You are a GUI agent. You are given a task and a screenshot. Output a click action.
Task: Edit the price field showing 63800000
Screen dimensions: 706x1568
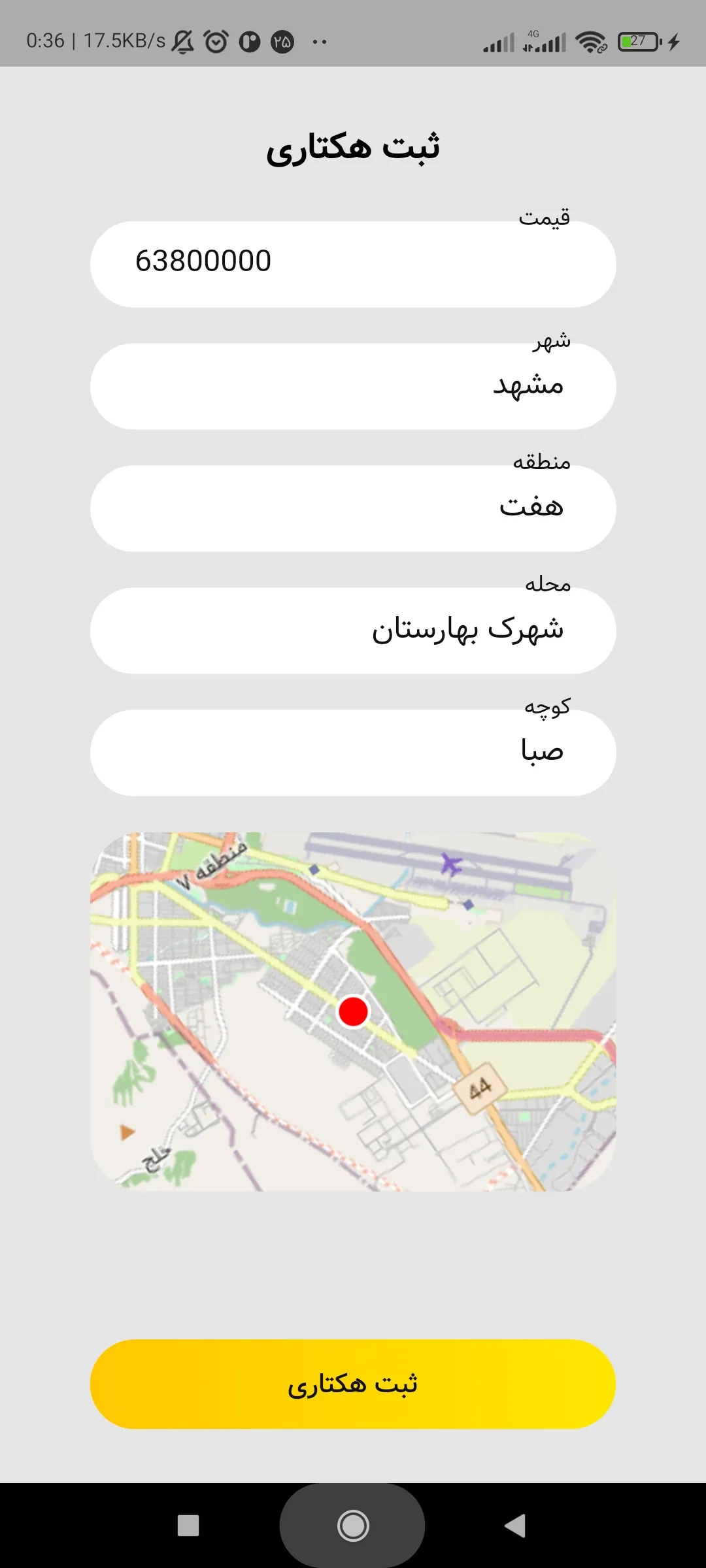(x=353, y=264)
